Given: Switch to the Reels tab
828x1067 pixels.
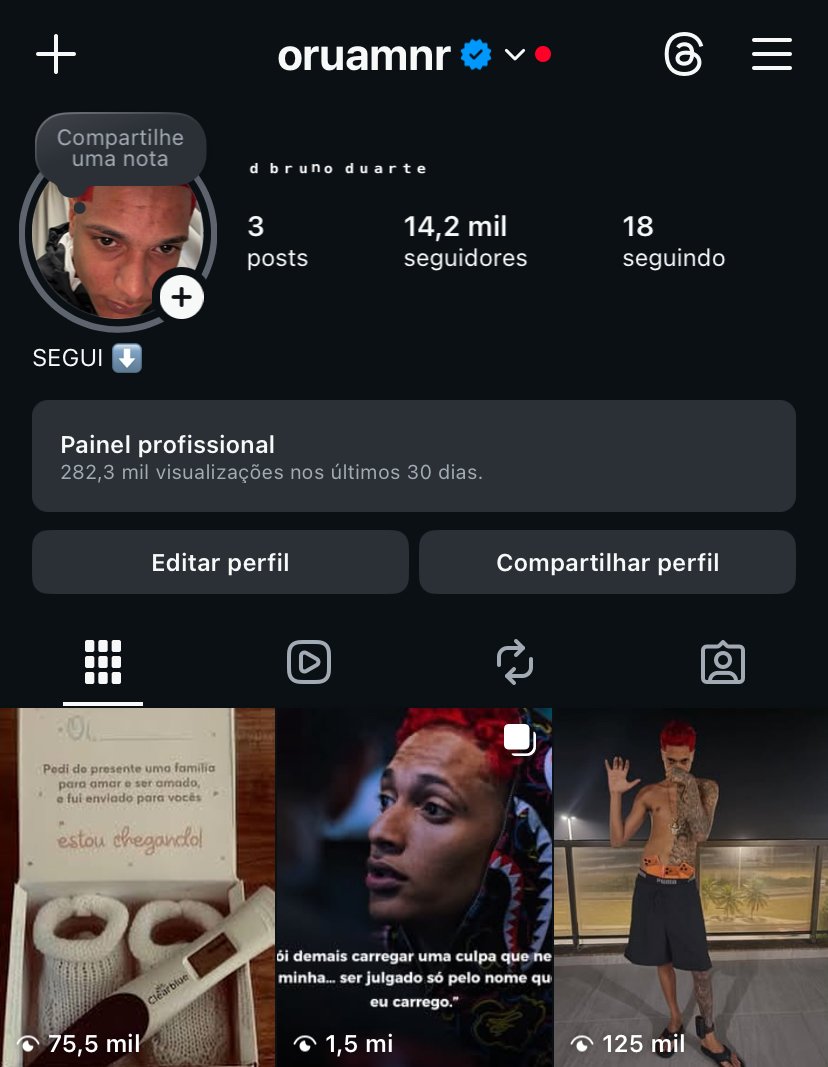Looking at the screenshot, I should point(309,662).
